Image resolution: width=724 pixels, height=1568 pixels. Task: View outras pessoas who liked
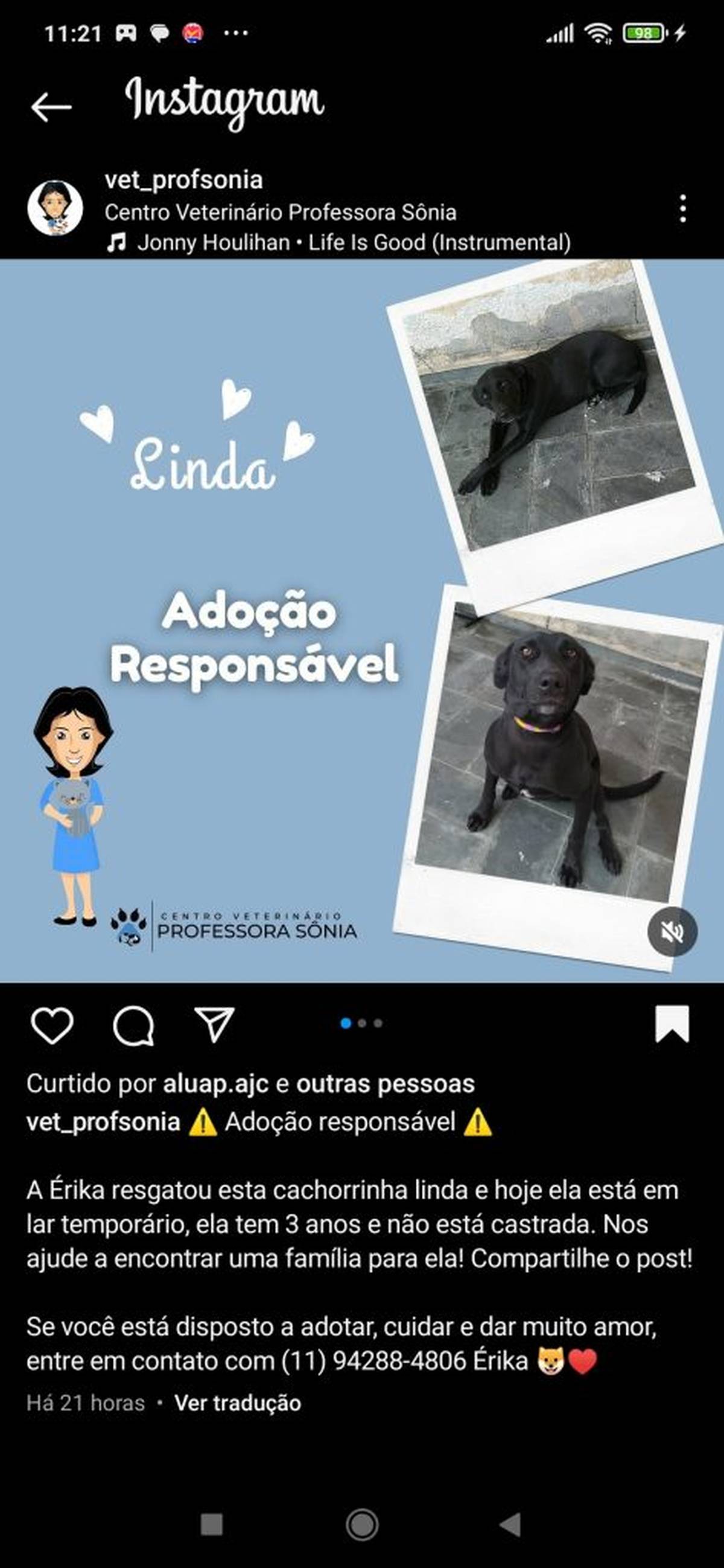(x=385, y=1084)
